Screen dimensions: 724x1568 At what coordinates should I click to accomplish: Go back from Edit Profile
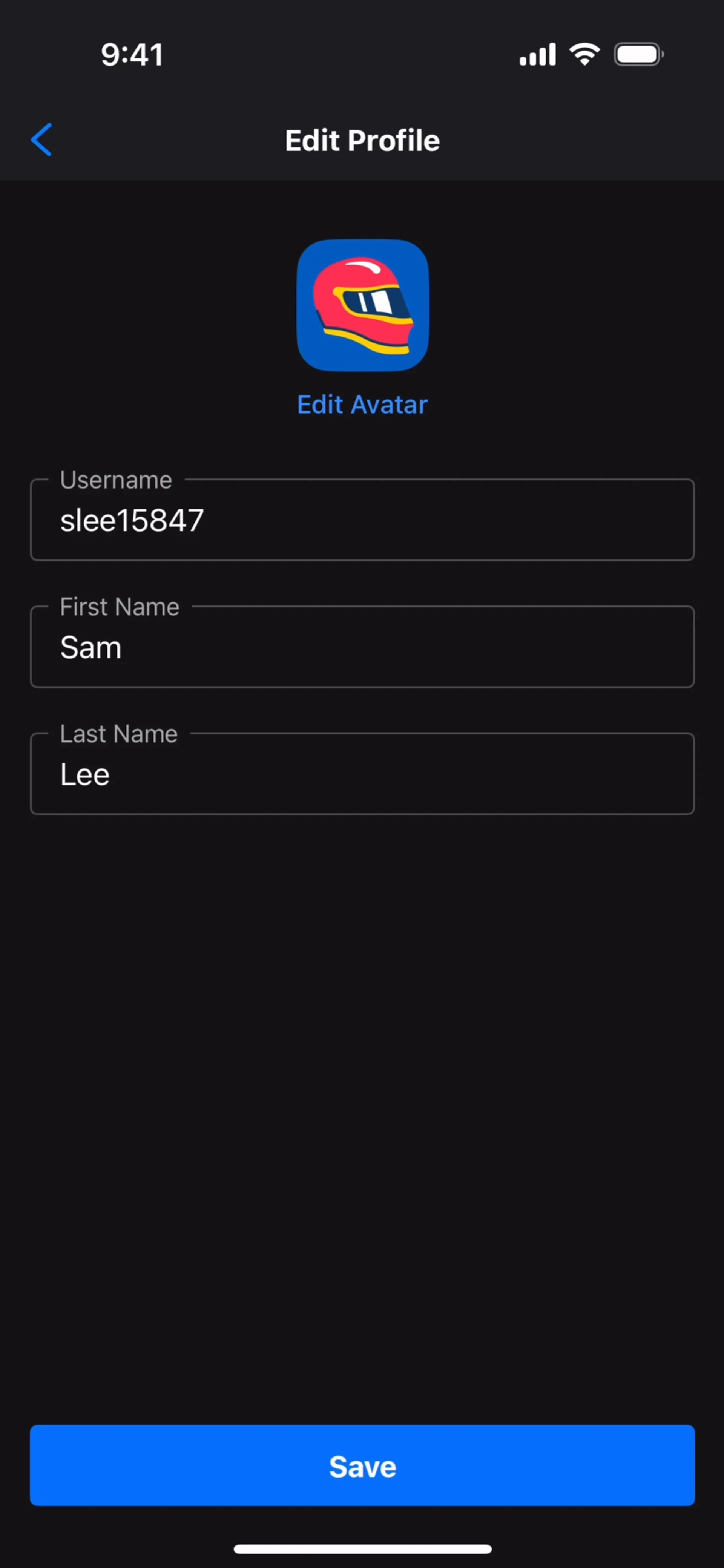tap(41, 139)
